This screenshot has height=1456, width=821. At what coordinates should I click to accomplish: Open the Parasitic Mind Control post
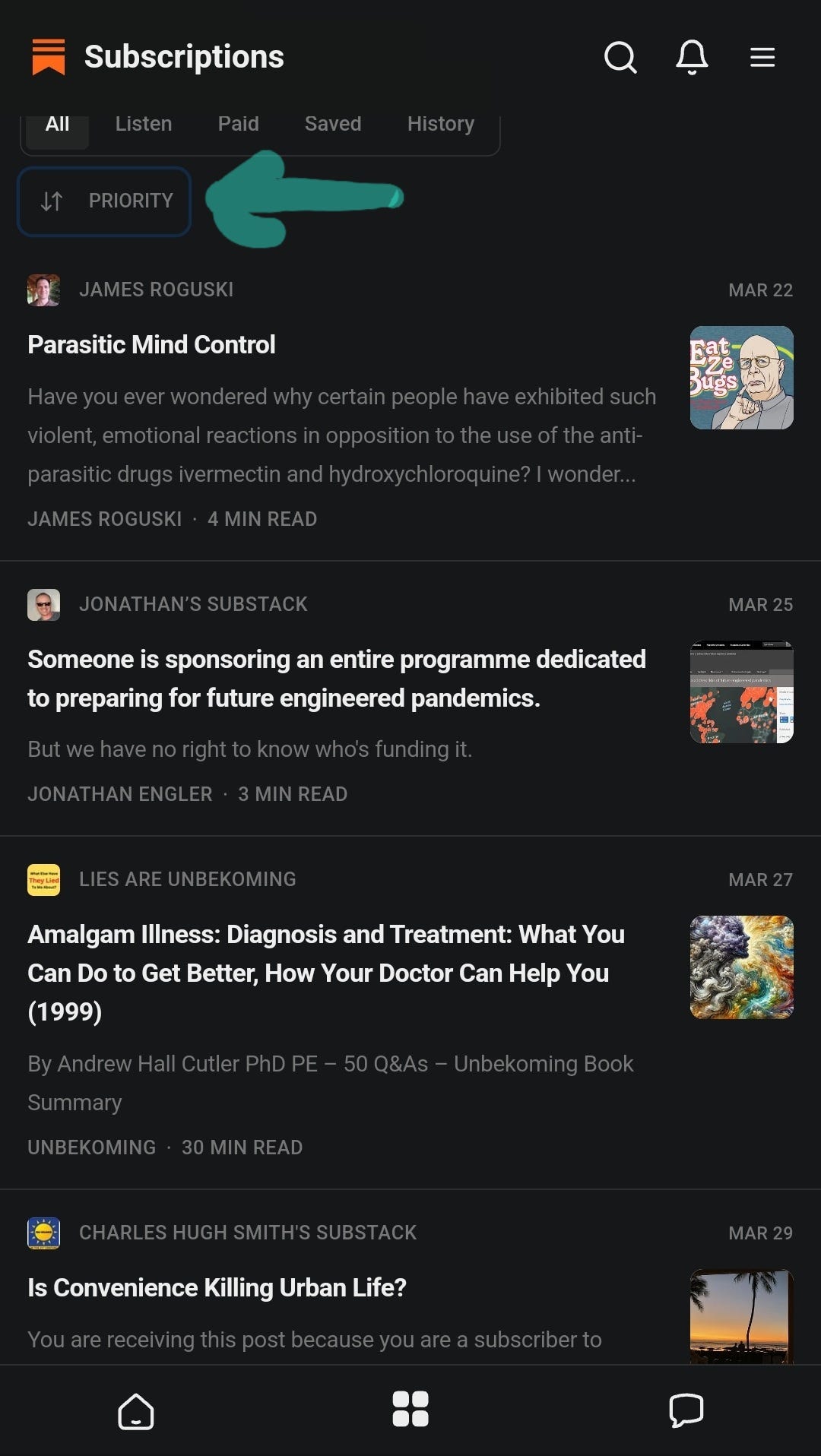(151, 344)
